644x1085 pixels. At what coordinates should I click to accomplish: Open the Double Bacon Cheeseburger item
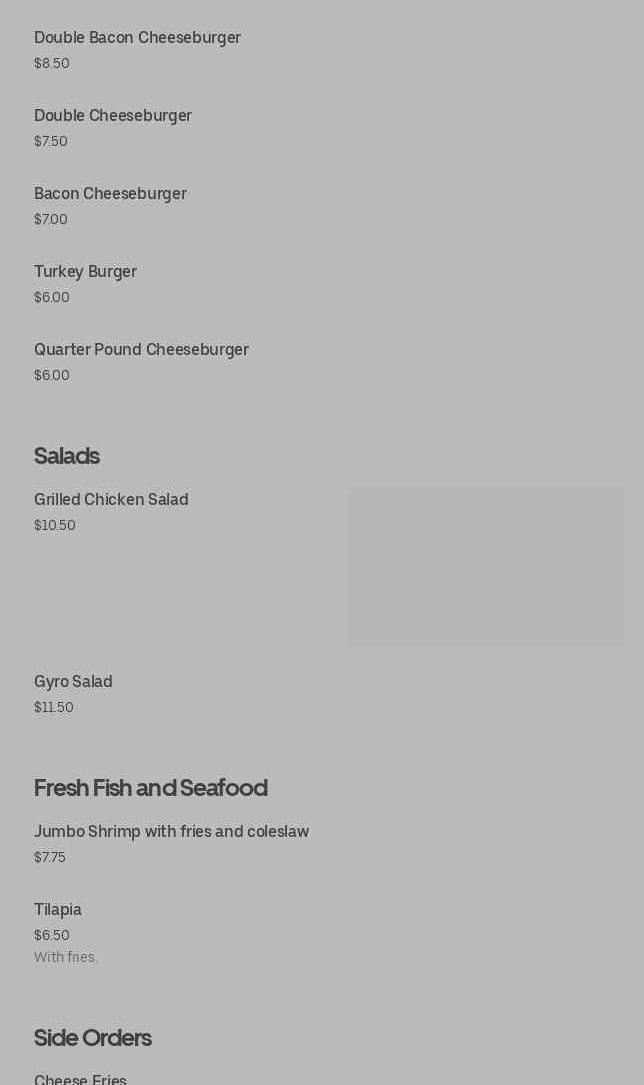[x=137, y=38]
